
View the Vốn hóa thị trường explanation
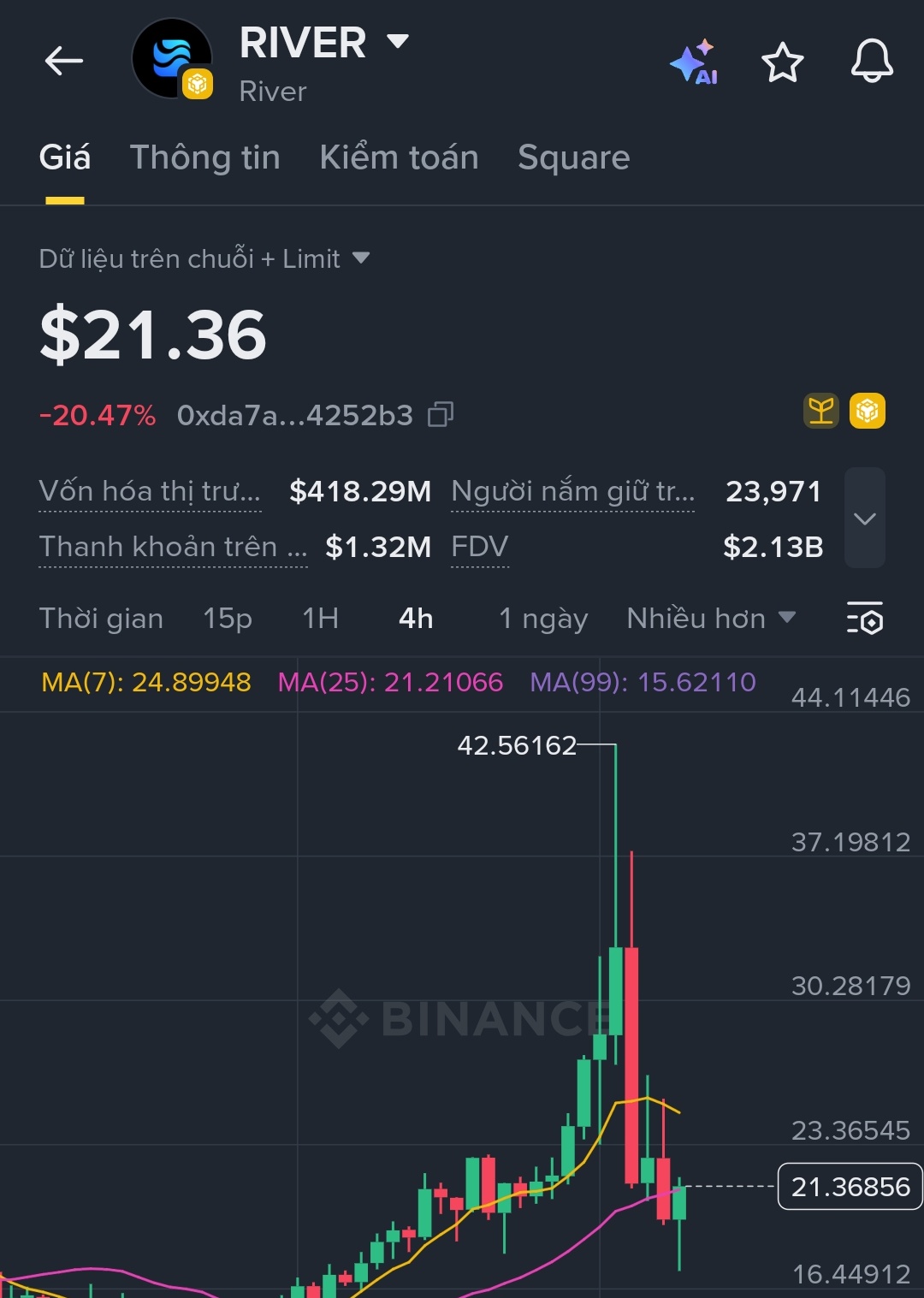150,491
